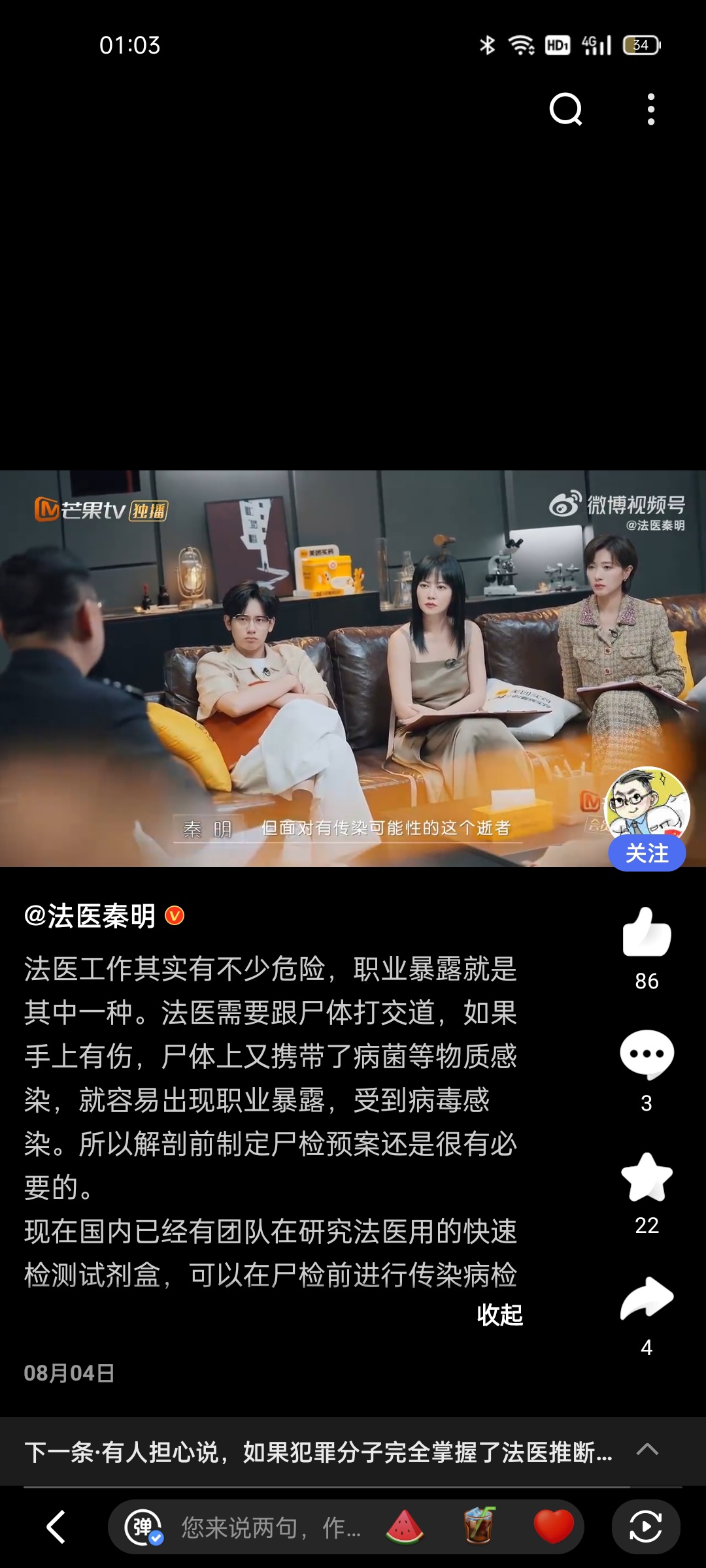This screenshot has height=1568, width=706.
Task: Toggle the 弹 danmaku icon
Action: click(x=144, y=1527)
